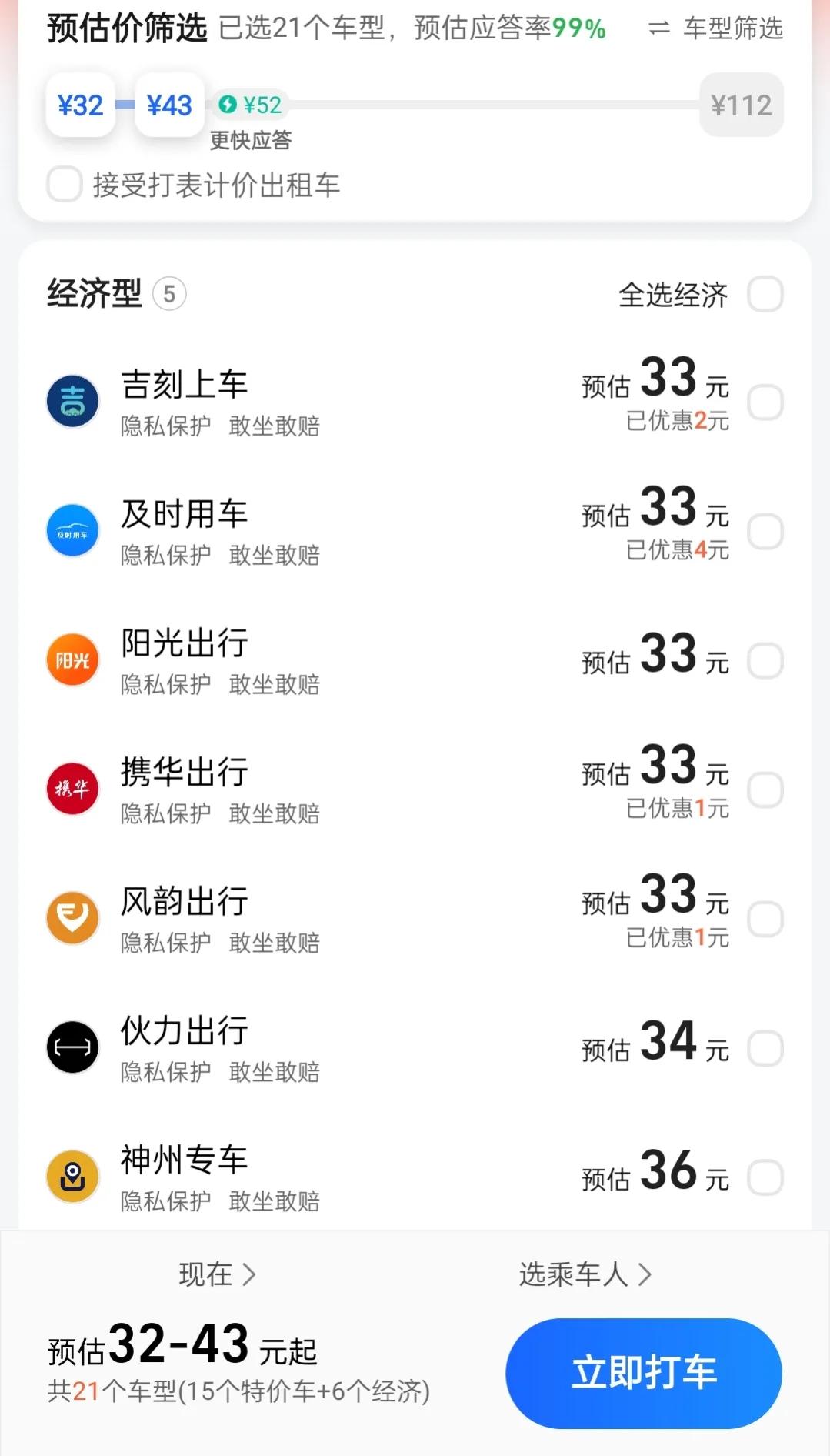The width and height of the screenshot is (830, 1456).
Task: Select the 携华出行 red logo
Action: tap(72, 789)
